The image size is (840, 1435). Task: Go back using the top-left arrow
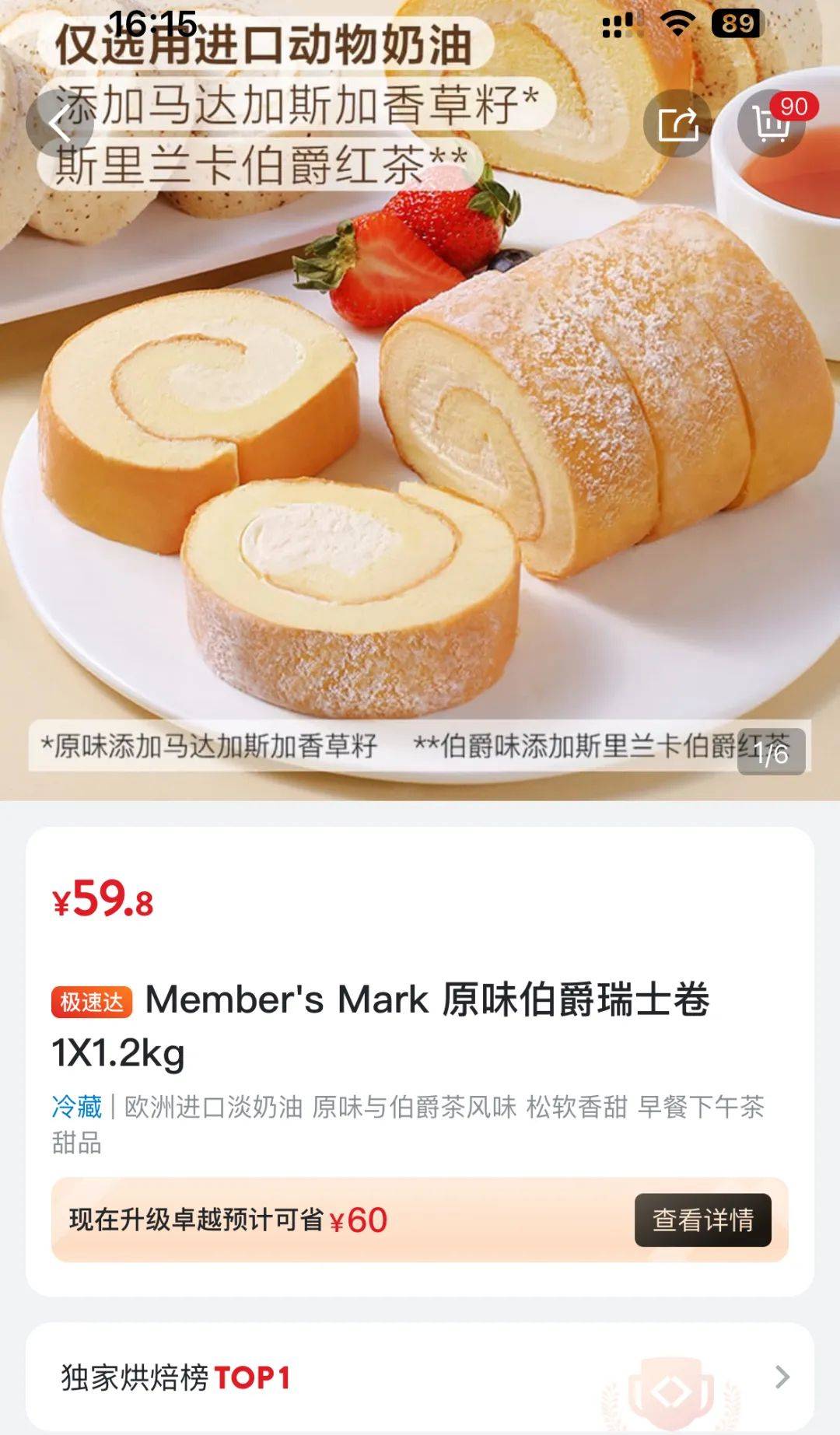coord(59,124)
